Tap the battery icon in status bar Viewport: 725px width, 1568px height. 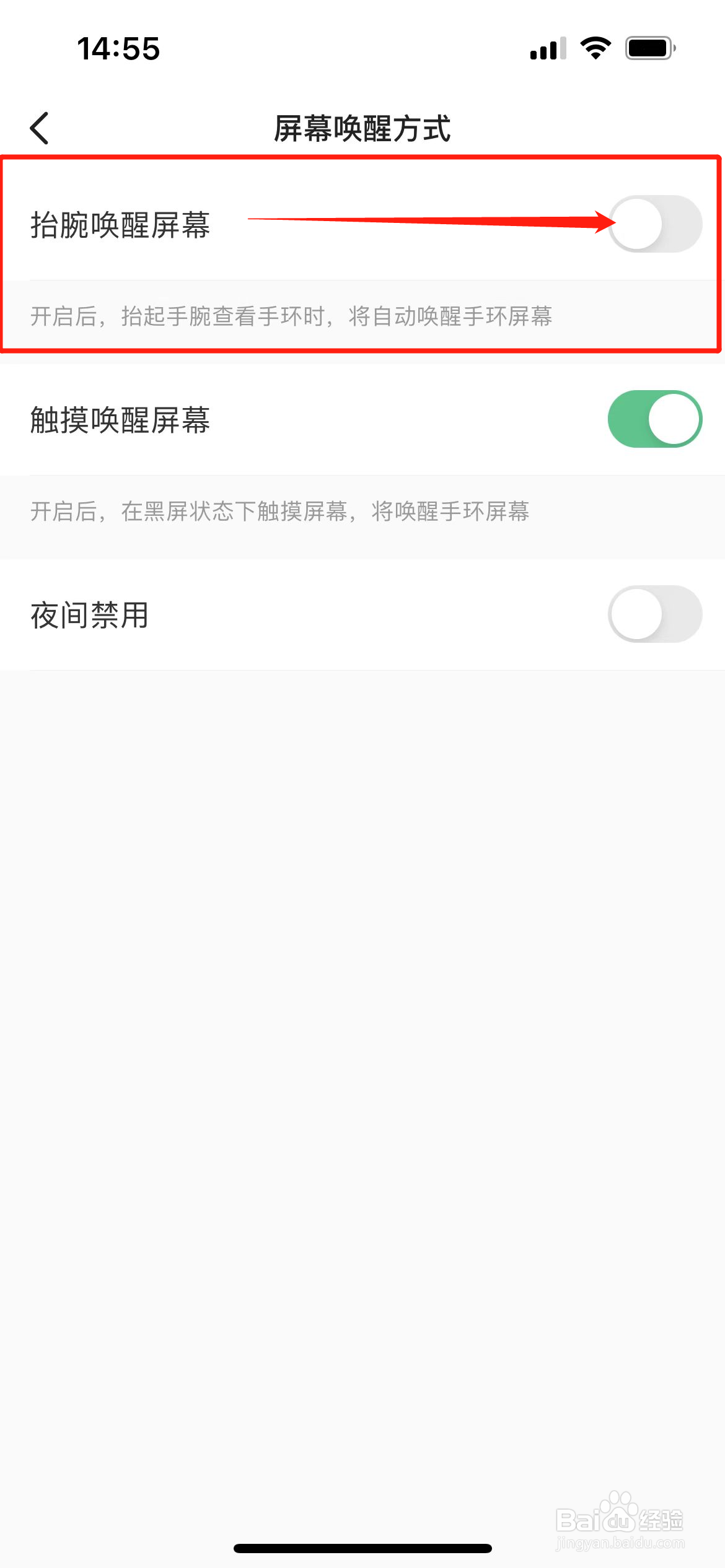[x=648, y=48]
